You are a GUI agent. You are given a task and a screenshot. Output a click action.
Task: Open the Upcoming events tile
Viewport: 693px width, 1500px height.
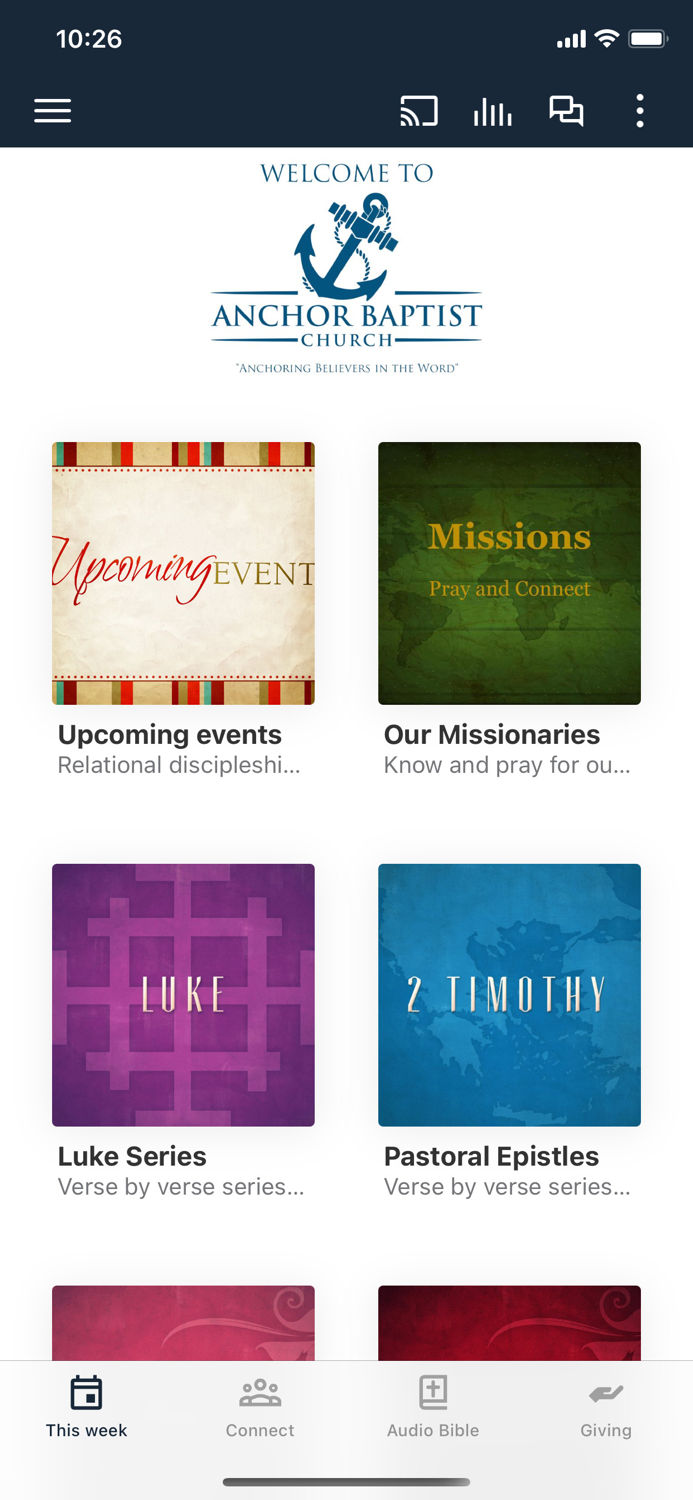click(183, 573)
